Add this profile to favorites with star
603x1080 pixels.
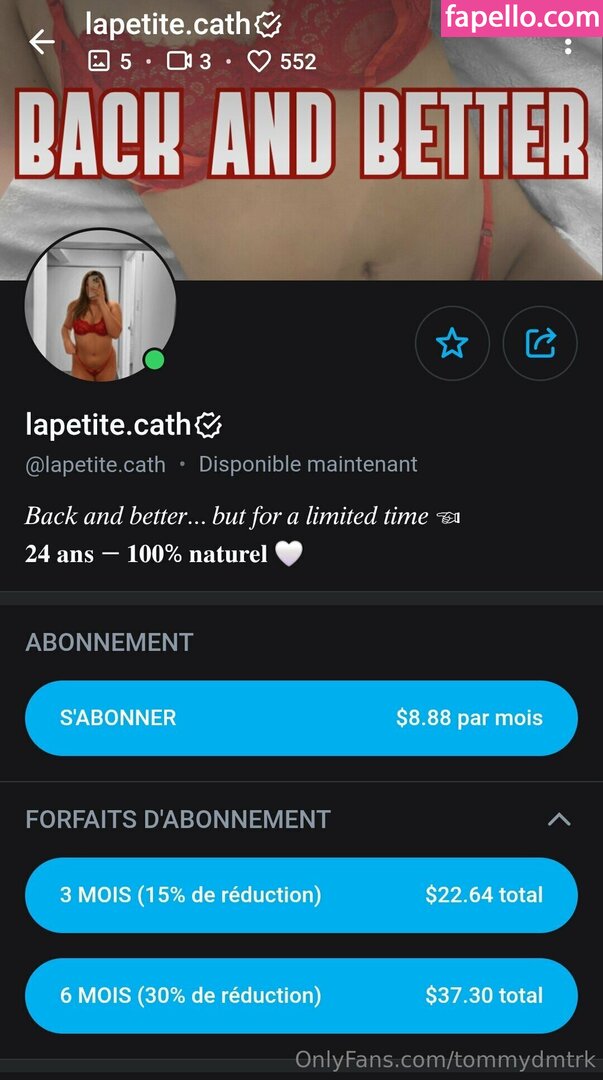click(x=452, y=344)
